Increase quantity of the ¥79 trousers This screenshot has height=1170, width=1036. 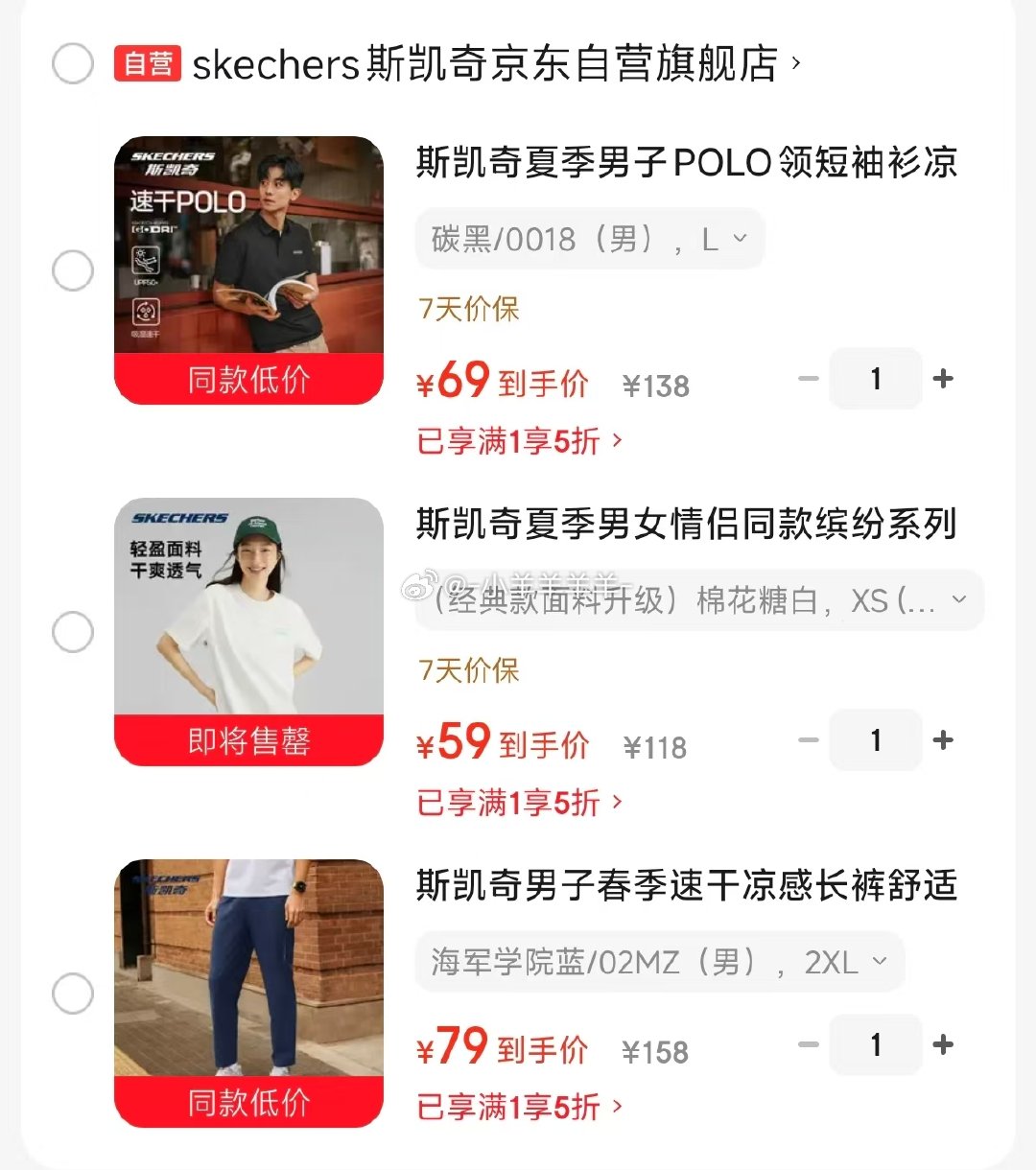click(x=943, y=1044)
